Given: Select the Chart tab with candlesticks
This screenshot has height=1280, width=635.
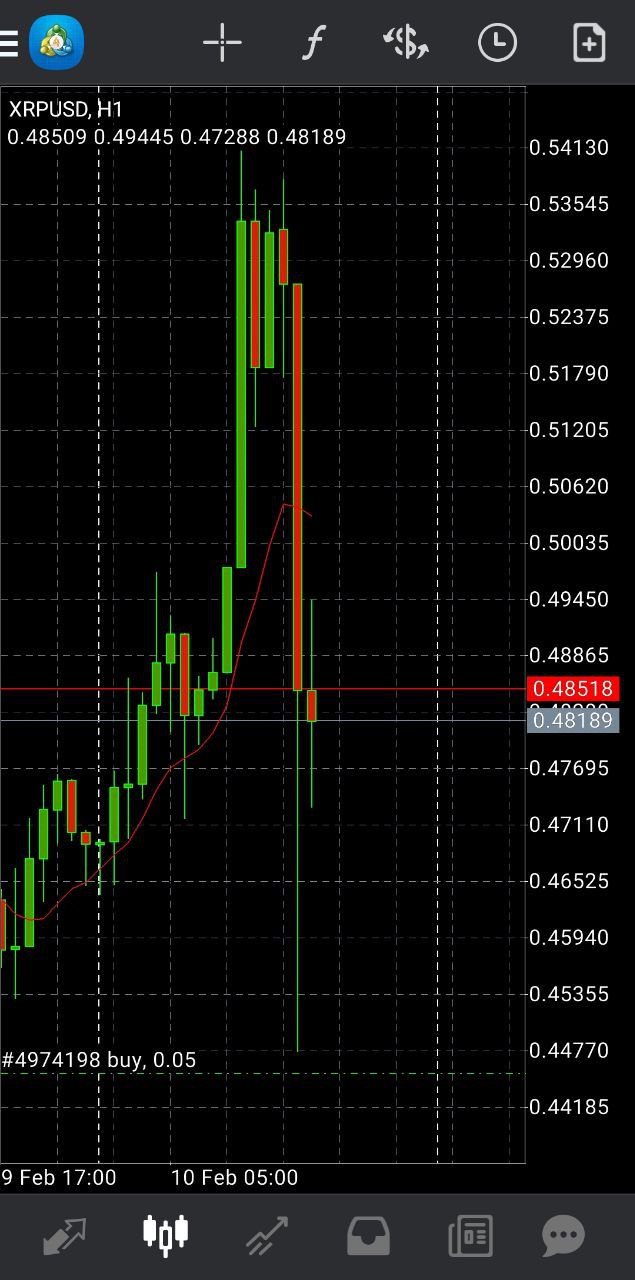Looking at the screenshot, I should click(x=166, y=1236).
